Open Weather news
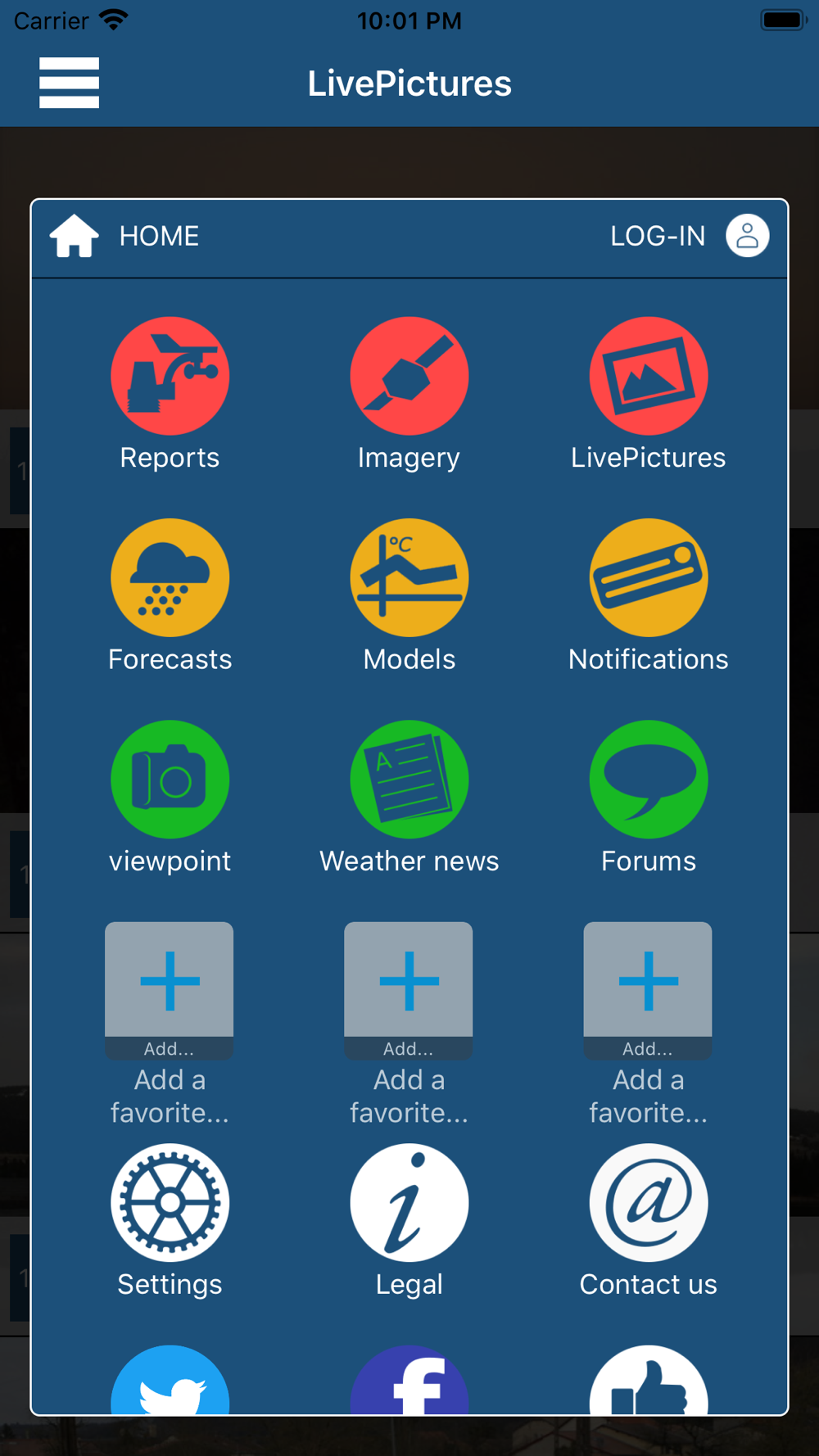Screen dimensions: 819x1456 point(409,797)
